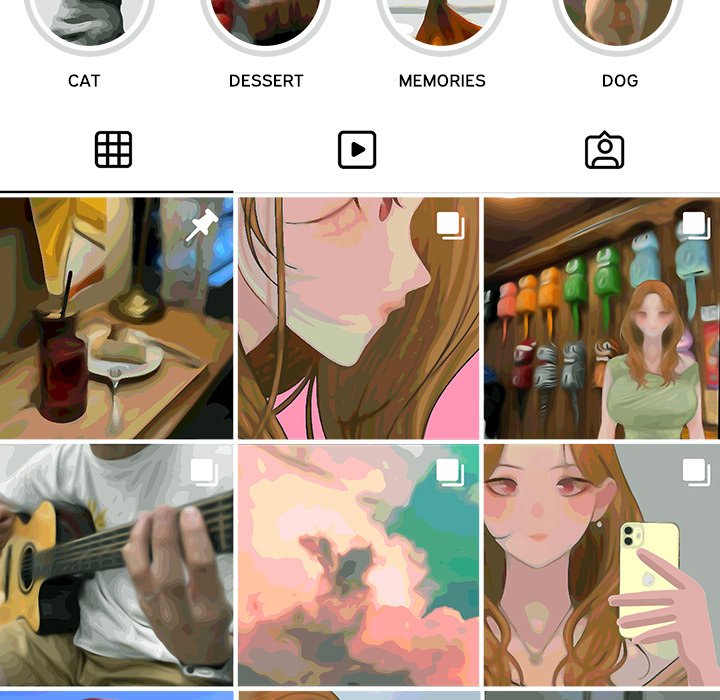Open the DESSERT story highlight
Image resolution: width=720 pixels, height=700 pixels.
(x=265, y=20)
